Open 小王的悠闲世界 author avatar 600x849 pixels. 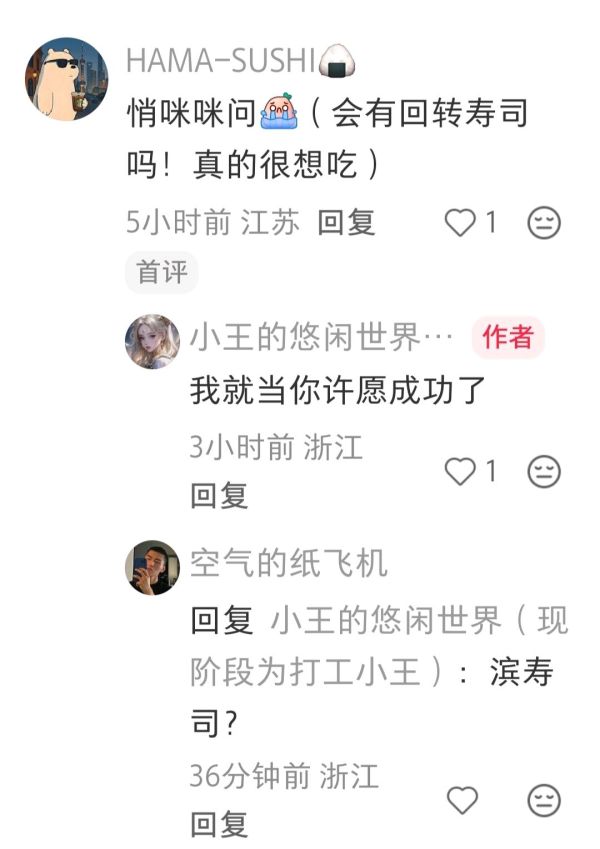[152, 342]
